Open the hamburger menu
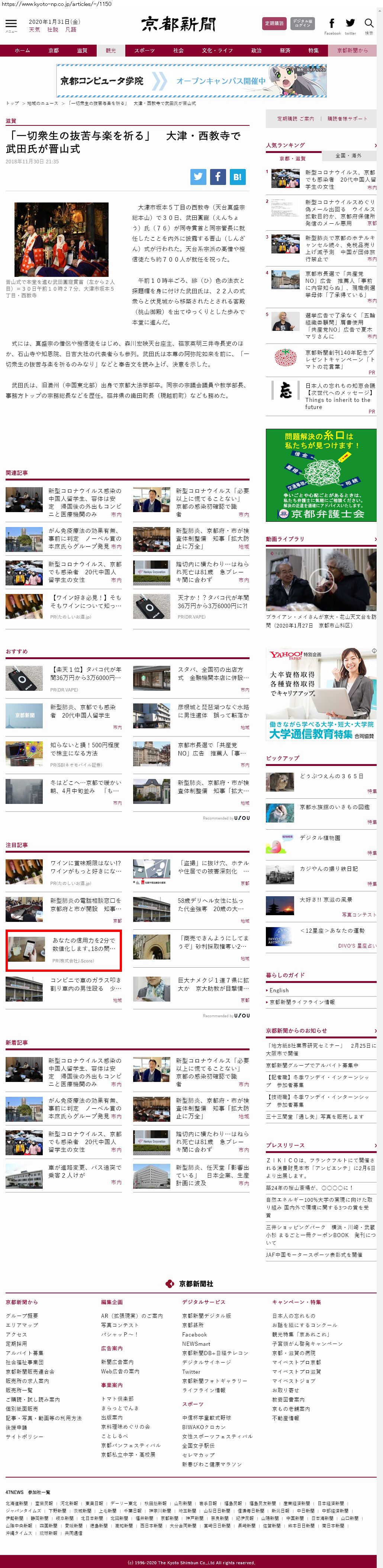The image size is (383, 1568). pyautogui.click(x=11, y=24)
